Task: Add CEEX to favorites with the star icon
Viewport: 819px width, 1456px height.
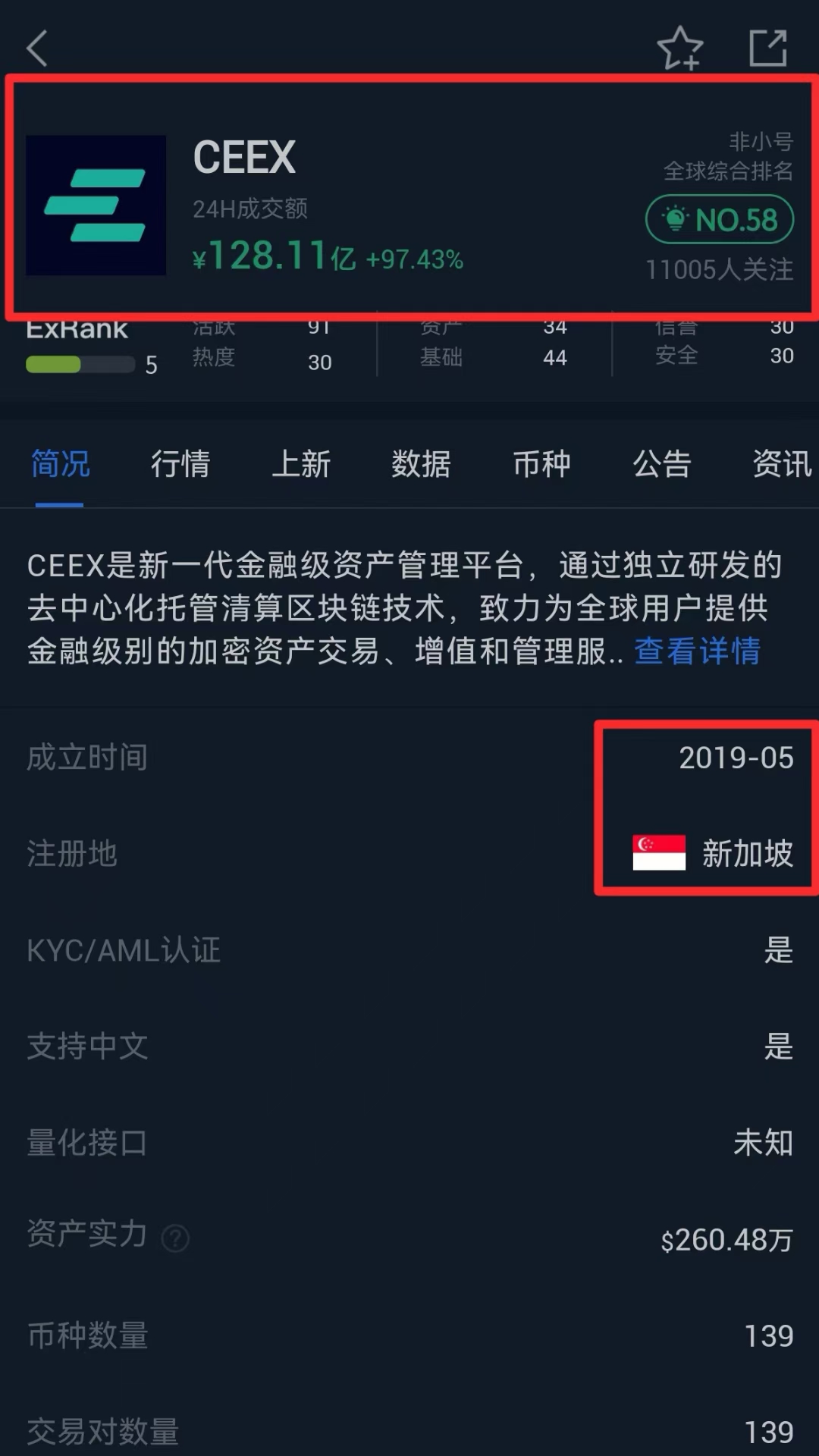Action: tap(680, 49)
